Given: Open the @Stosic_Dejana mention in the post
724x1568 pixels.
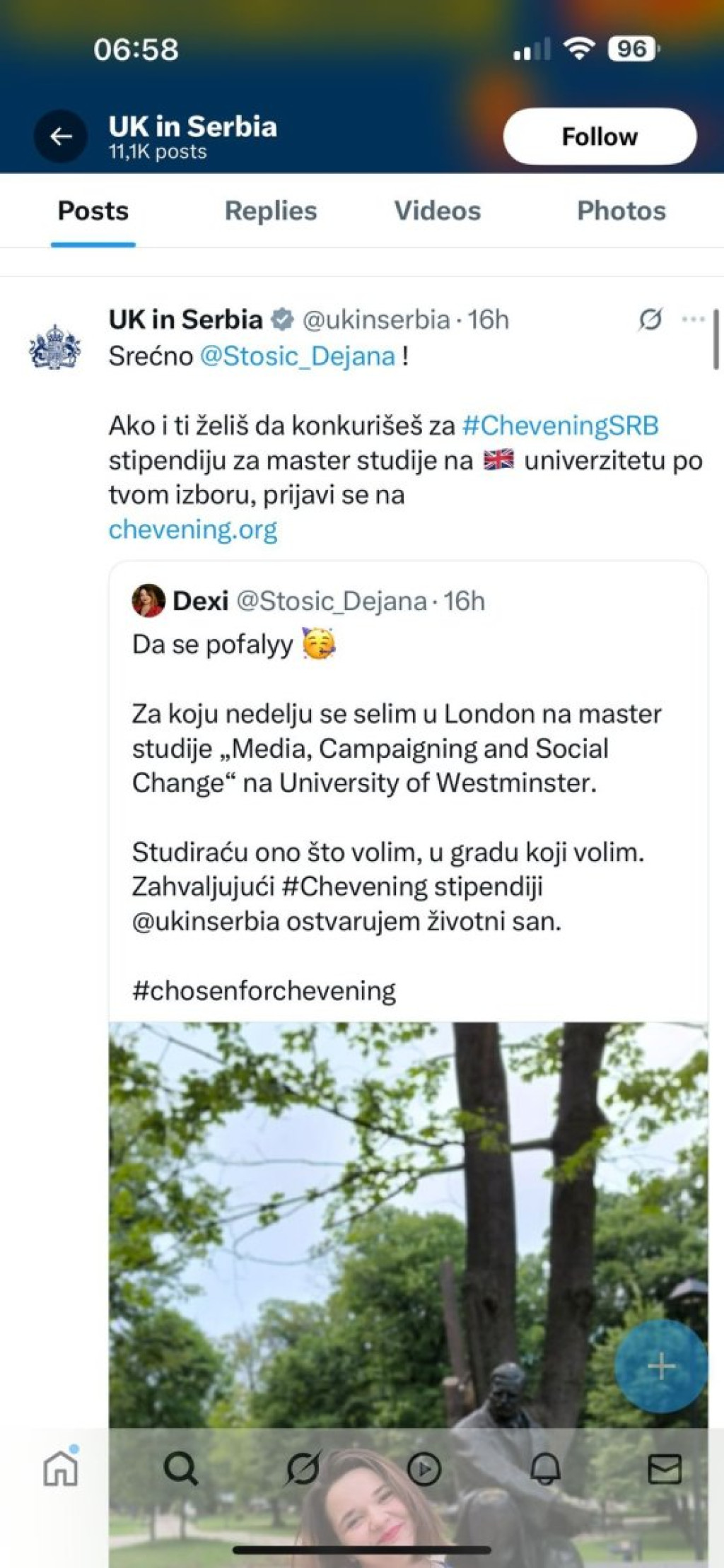Looking at the screenshot, I should tap(297, 356).
